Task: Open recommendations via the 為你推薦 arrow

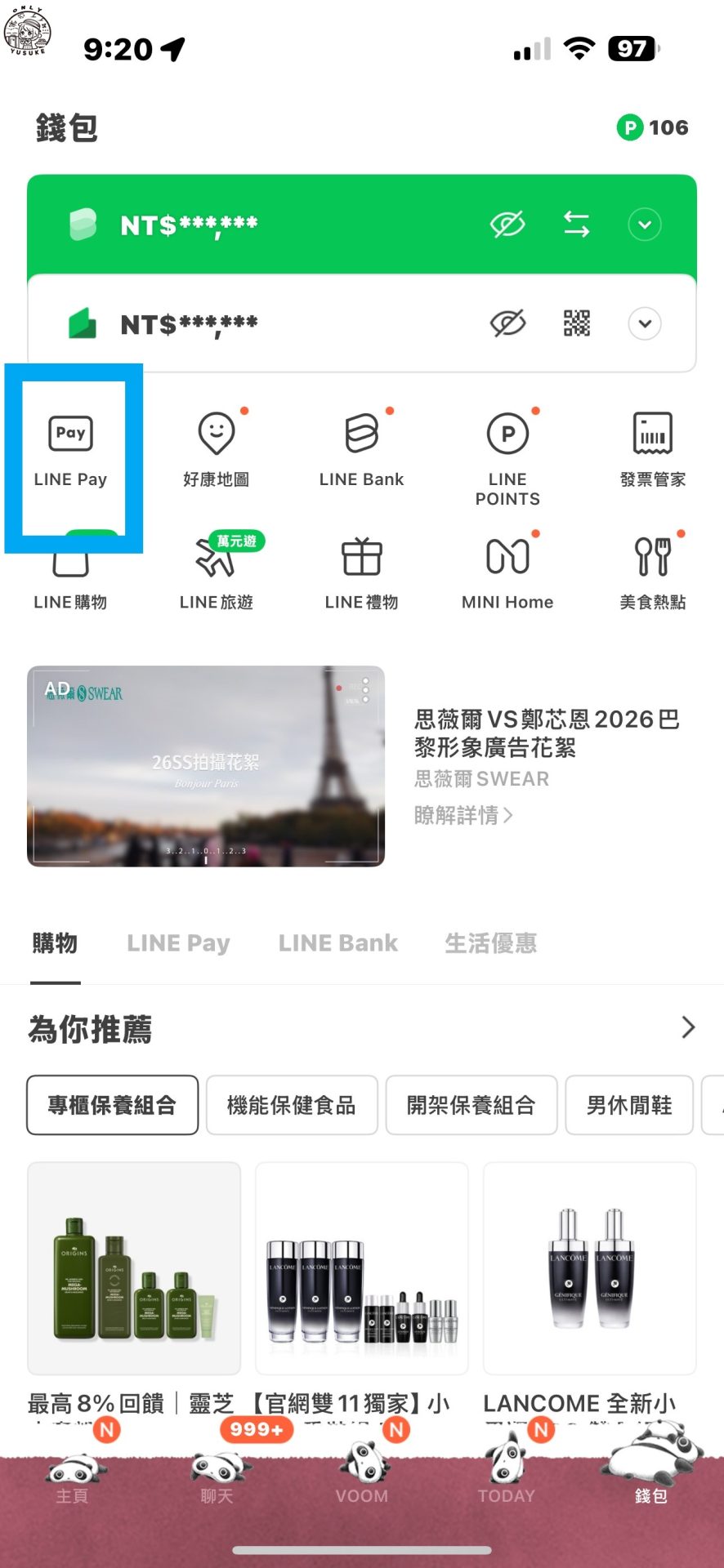Action: 687,1027
